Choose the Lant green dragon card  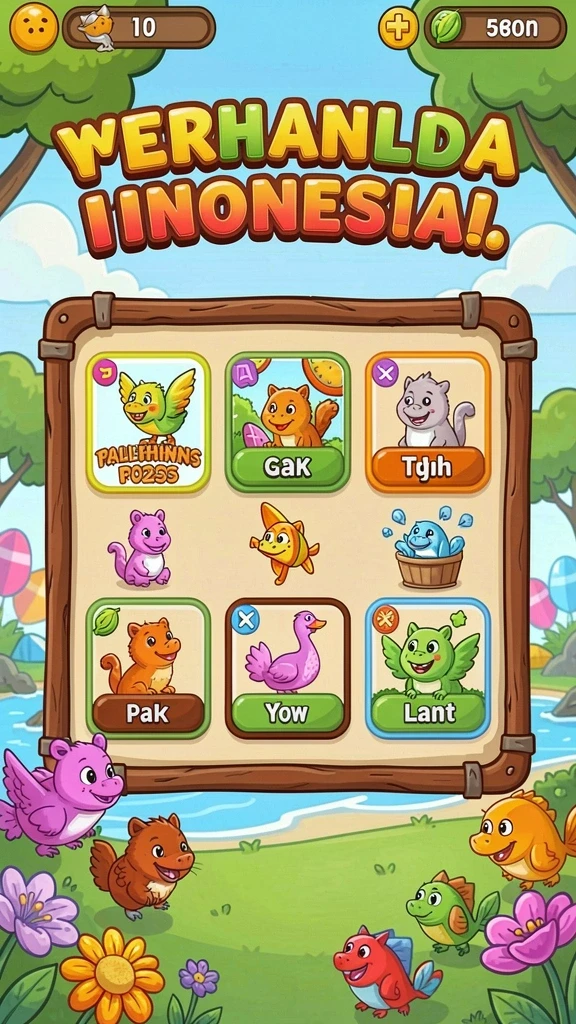[x=428, y=668]
